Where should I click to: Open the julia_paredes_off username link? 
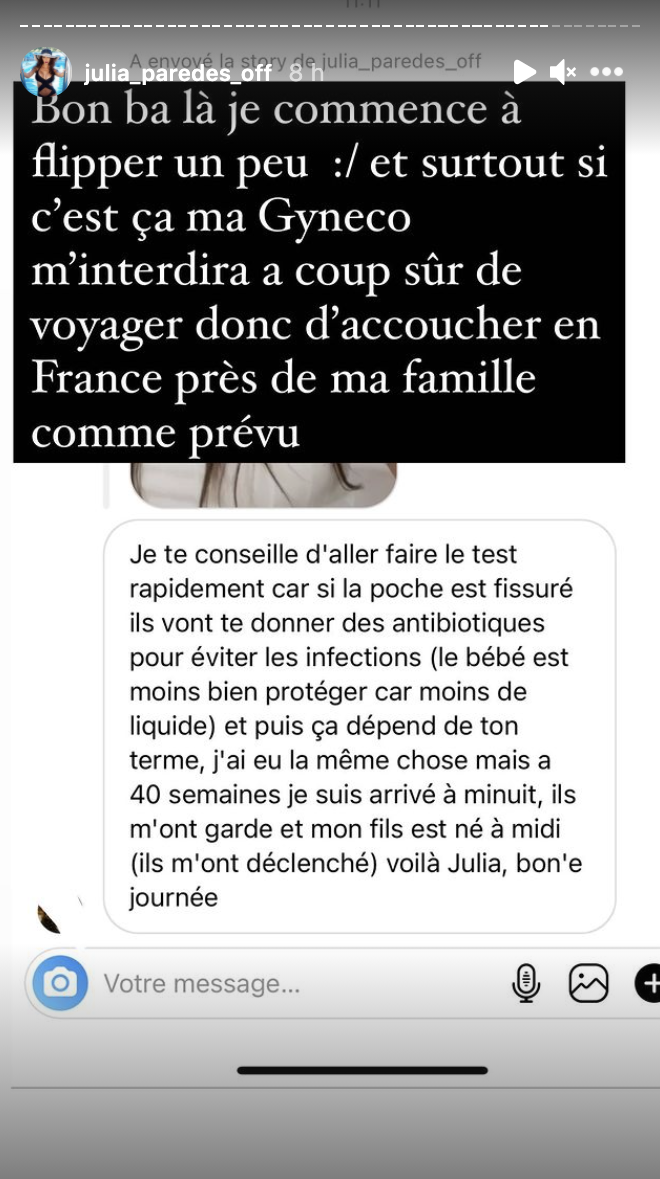178,73
